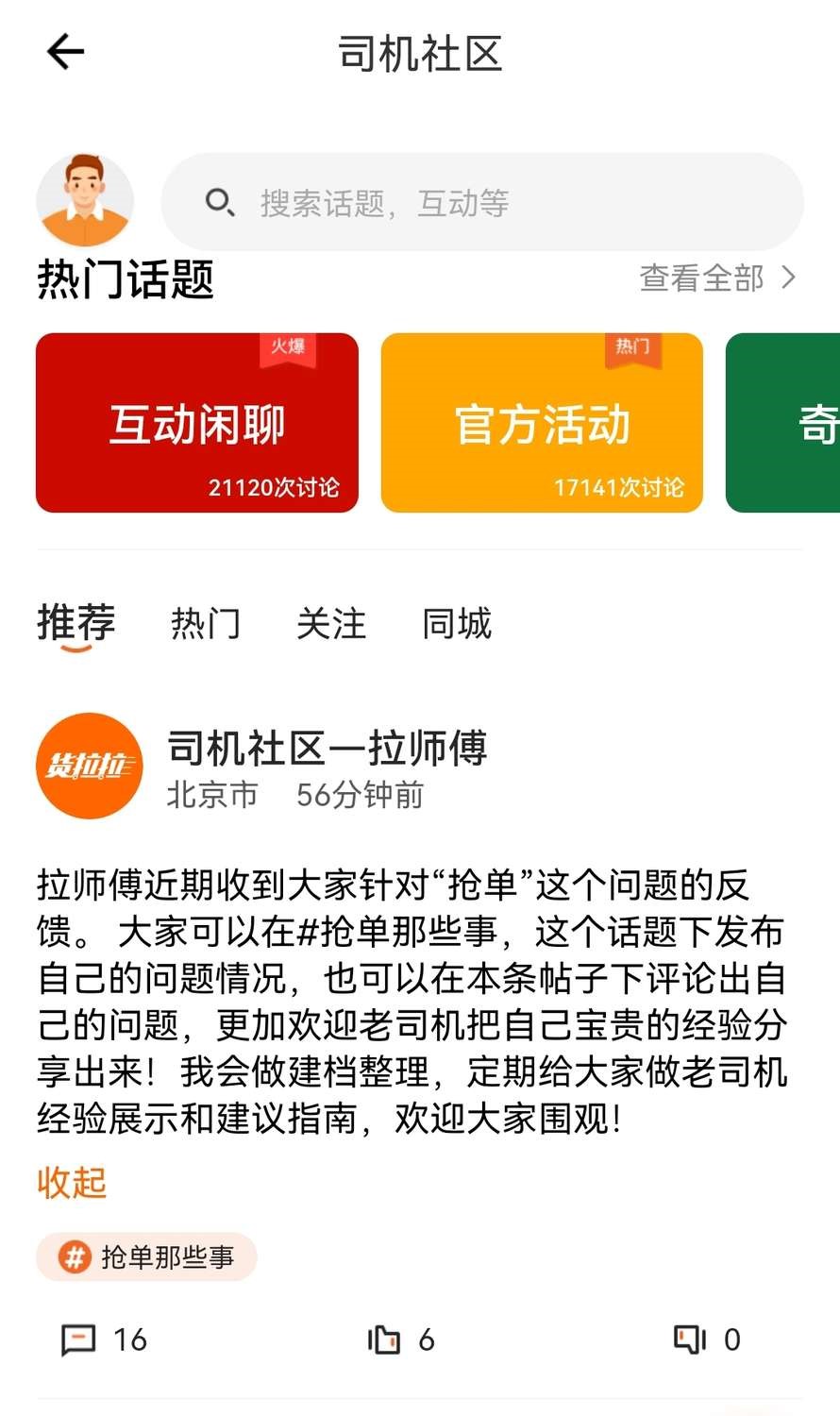Go back using the top-left arrow
Screen dimensions: 840x1416
(x=66, y=52)
